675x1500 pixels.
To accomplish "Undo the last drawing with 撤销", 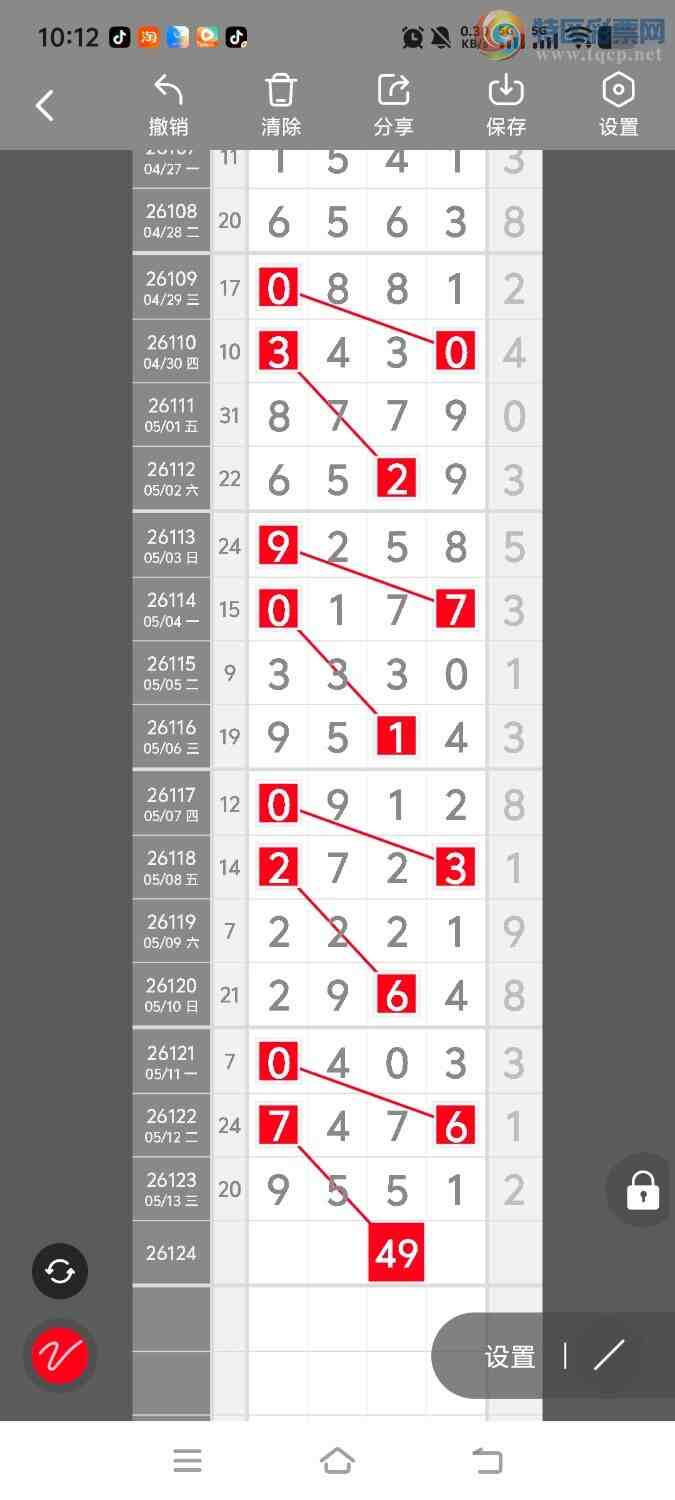I will [168, 106].
